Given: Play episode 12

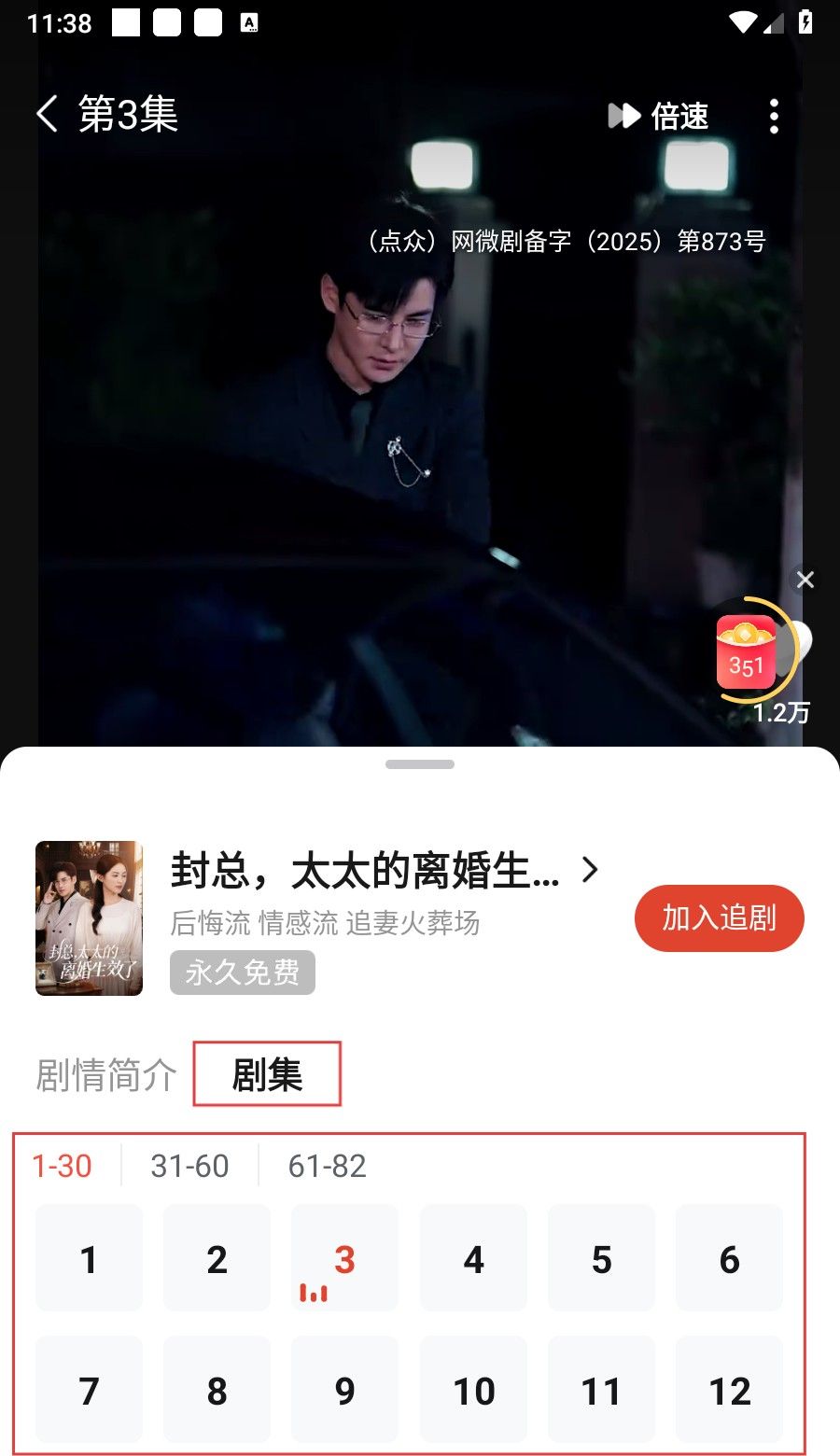Looking at the screenshot, I should [729, 1390].
